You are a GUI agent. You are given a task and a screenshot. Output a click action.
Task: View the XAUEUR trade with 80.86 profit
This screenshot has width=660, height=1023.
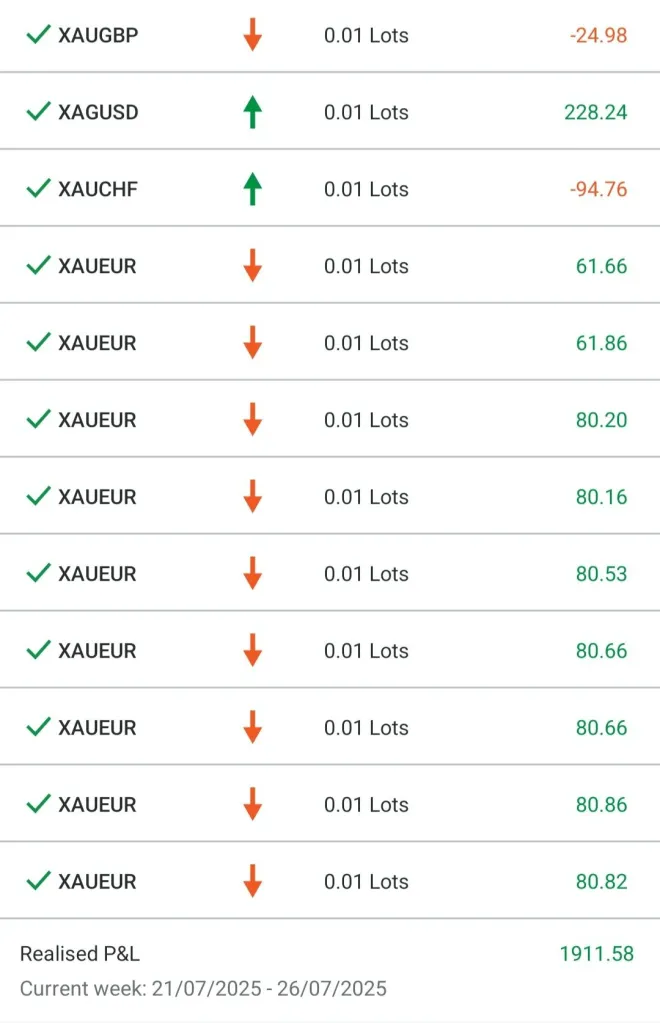pyautogui.click(x=330, y=805)
